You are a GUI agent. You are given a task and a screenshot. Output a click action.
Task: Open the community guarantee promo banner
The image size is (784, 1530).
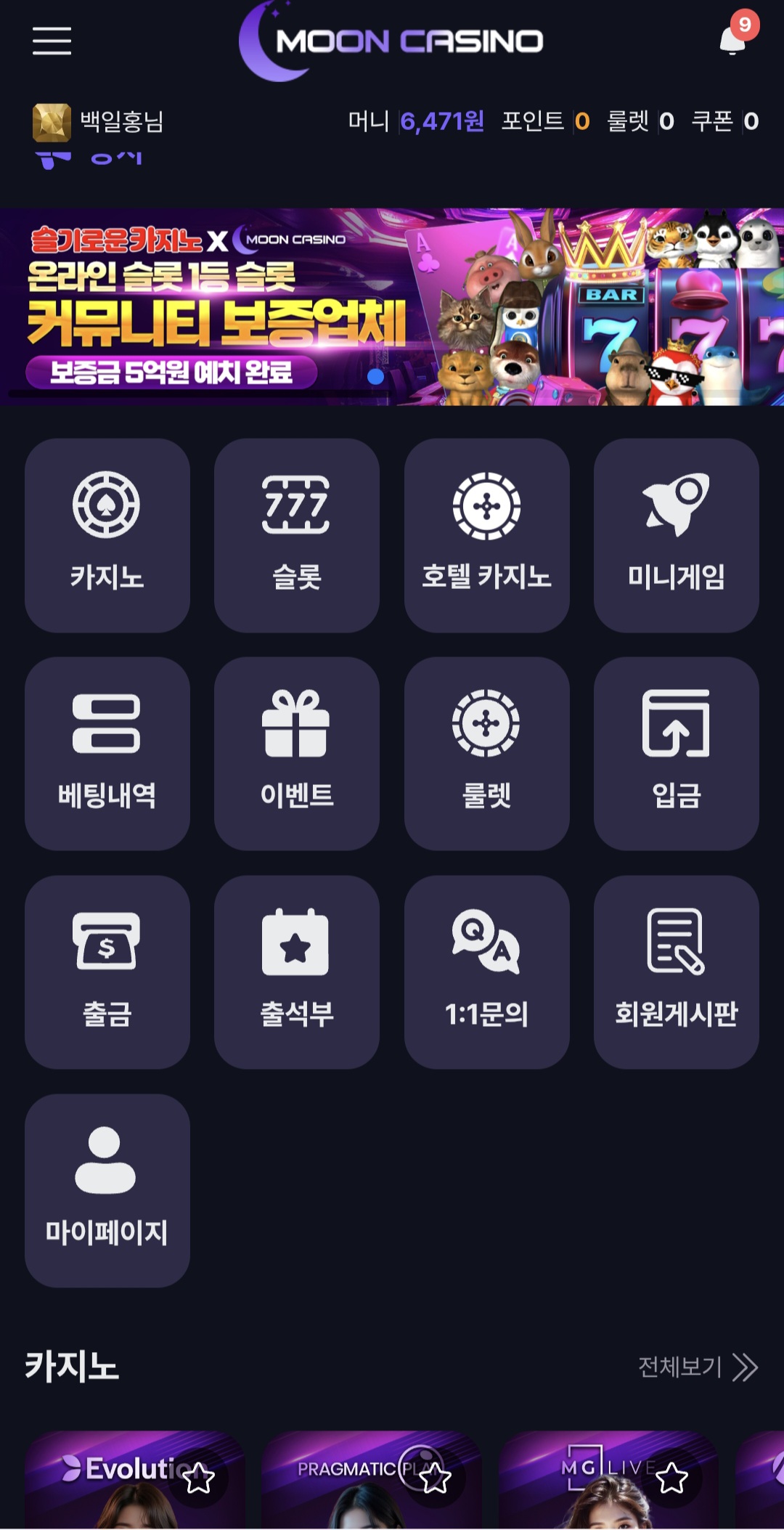tap(392, 306)
